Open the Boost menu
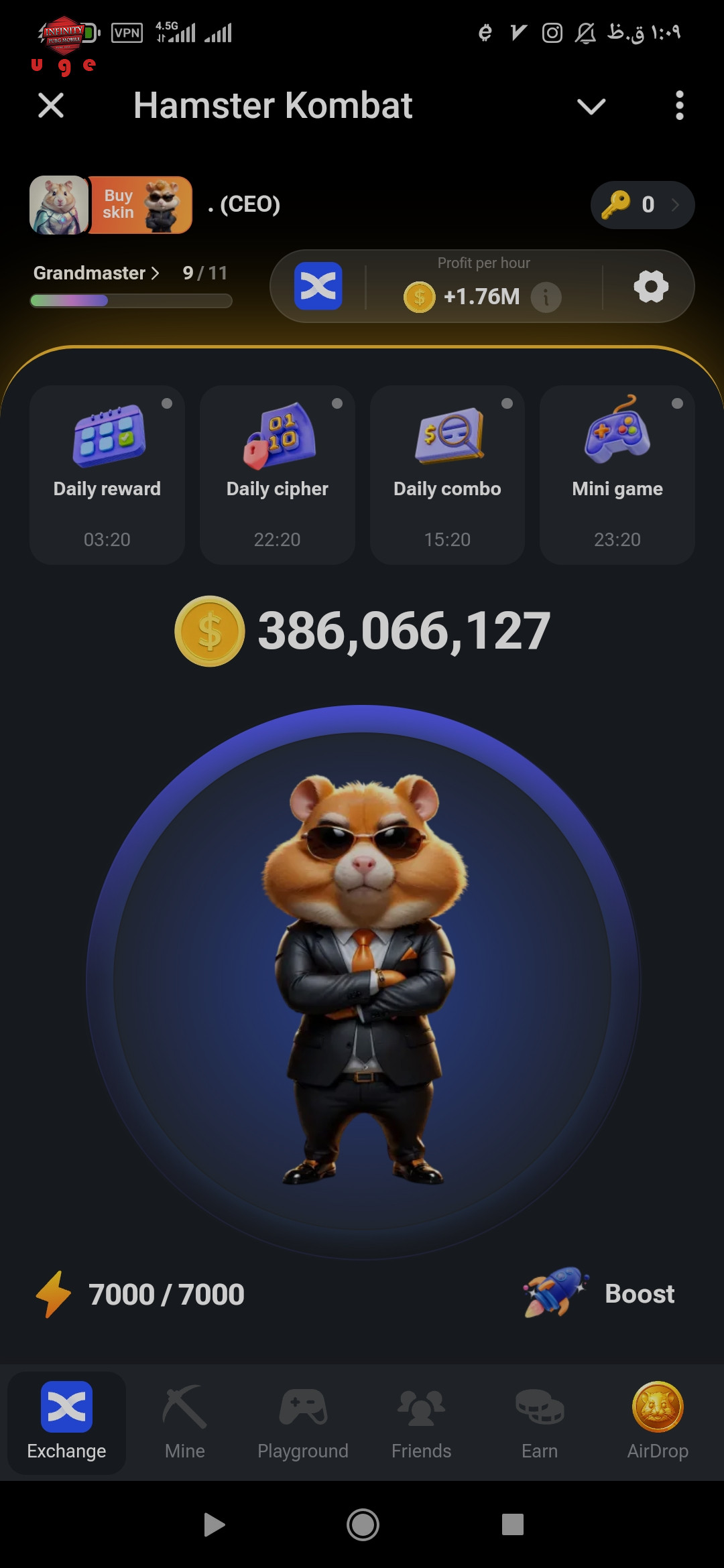 pos(599,1293)
